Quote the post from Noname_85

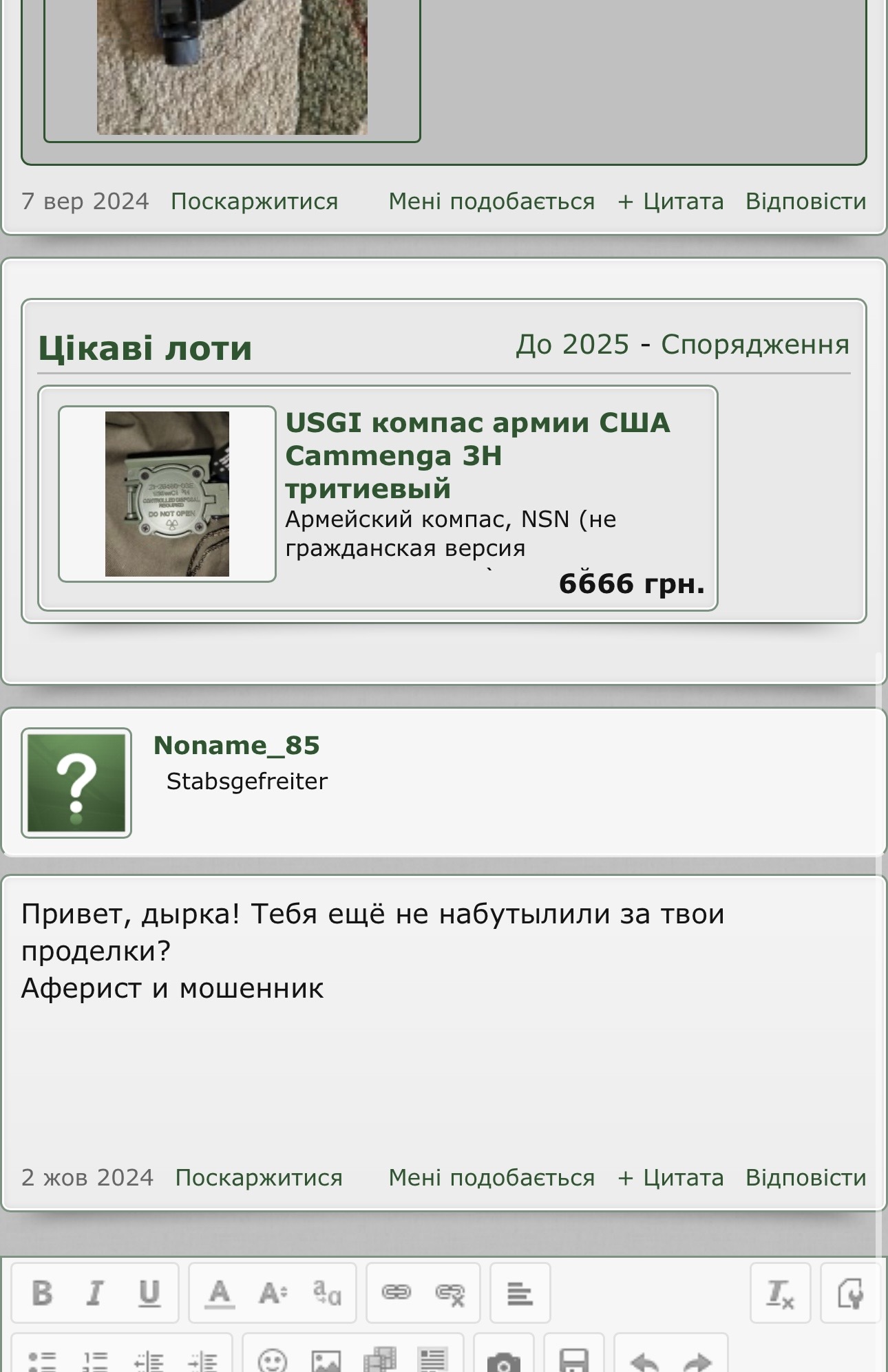point(670,1177)
